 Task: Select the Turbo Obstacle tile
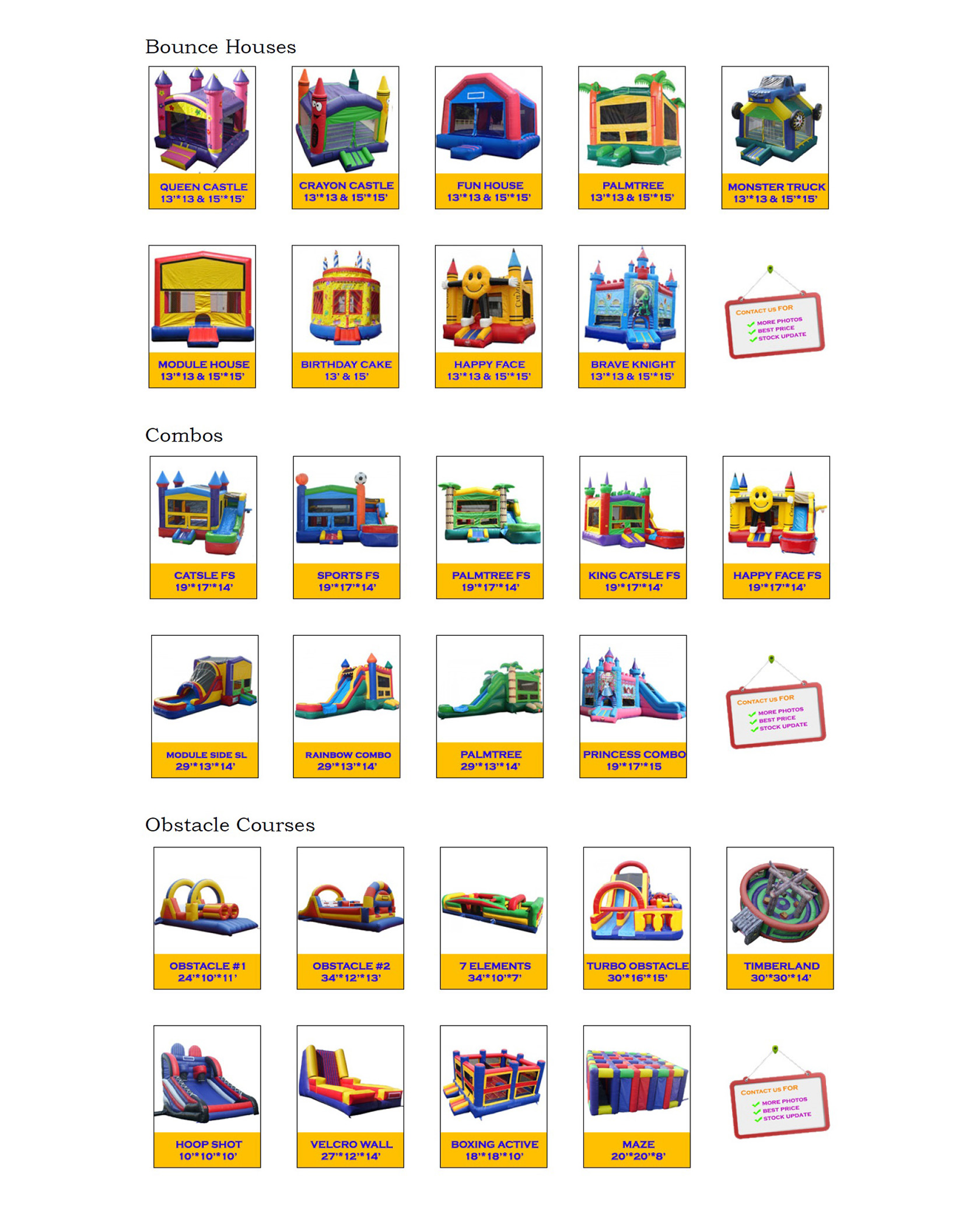pos(636,918)
